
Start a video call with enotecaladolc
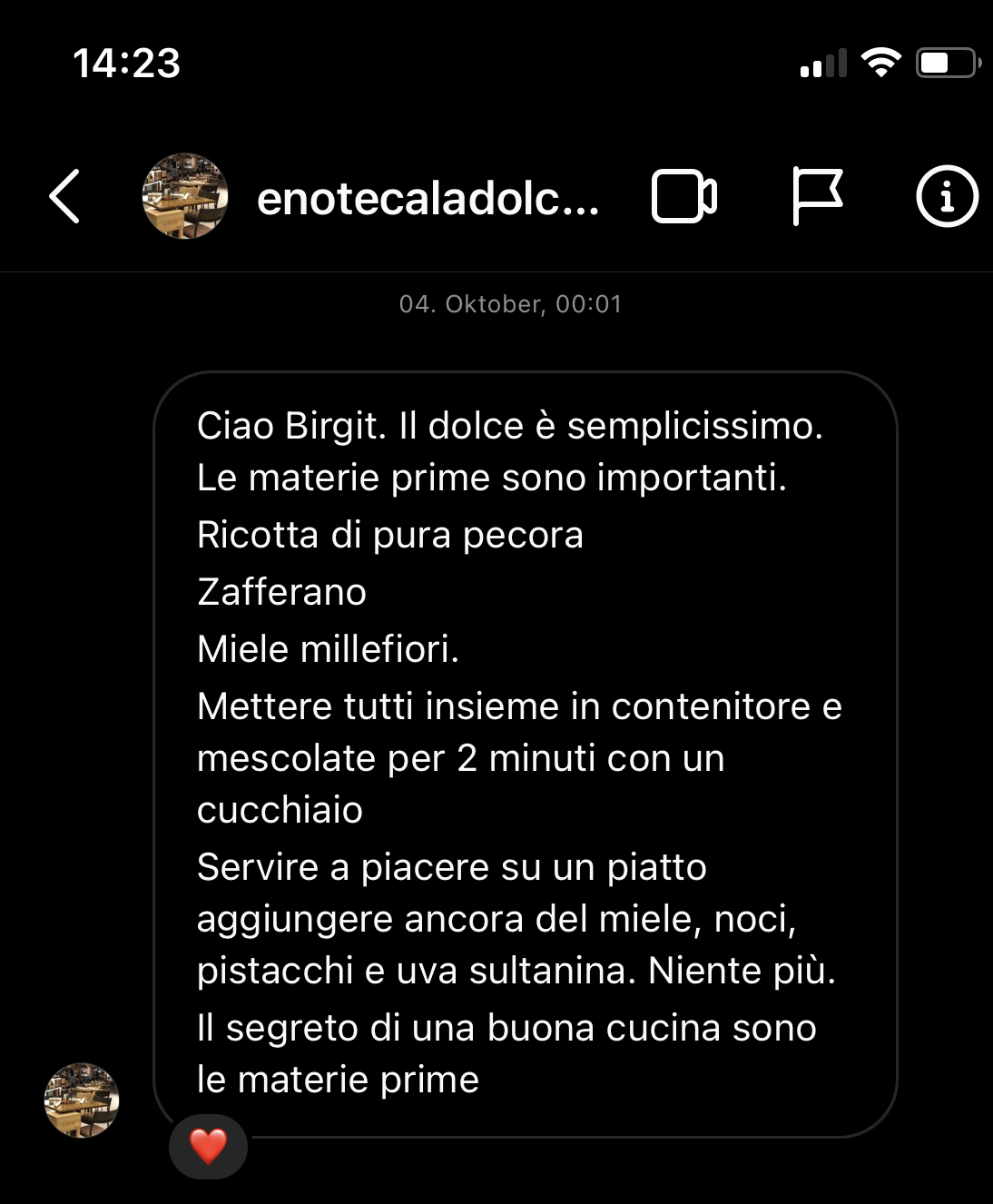coord(684,196)
